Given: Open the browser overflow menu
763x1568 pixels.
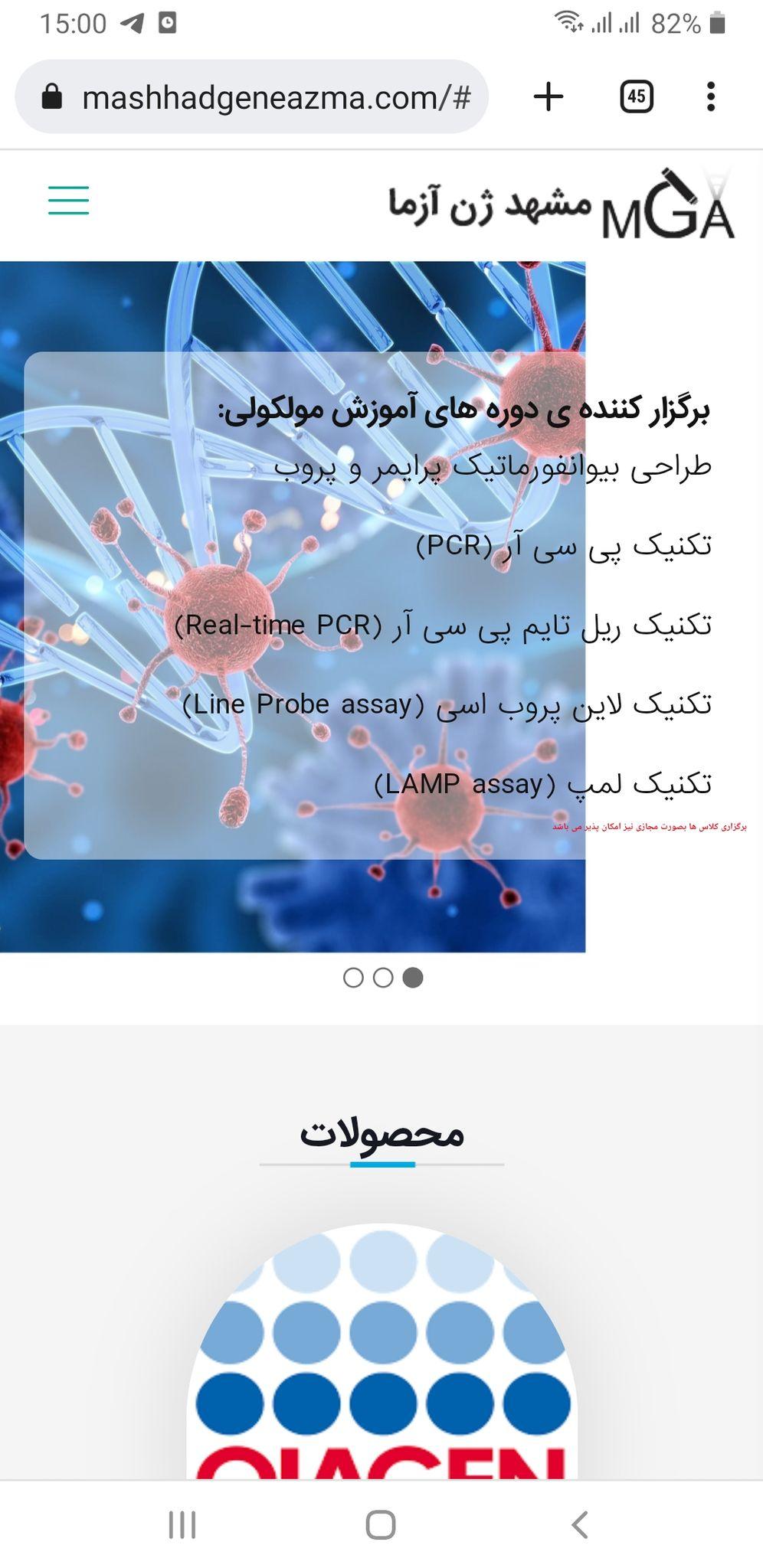Looking at the screenshot, I should click(x=711, y=97).
